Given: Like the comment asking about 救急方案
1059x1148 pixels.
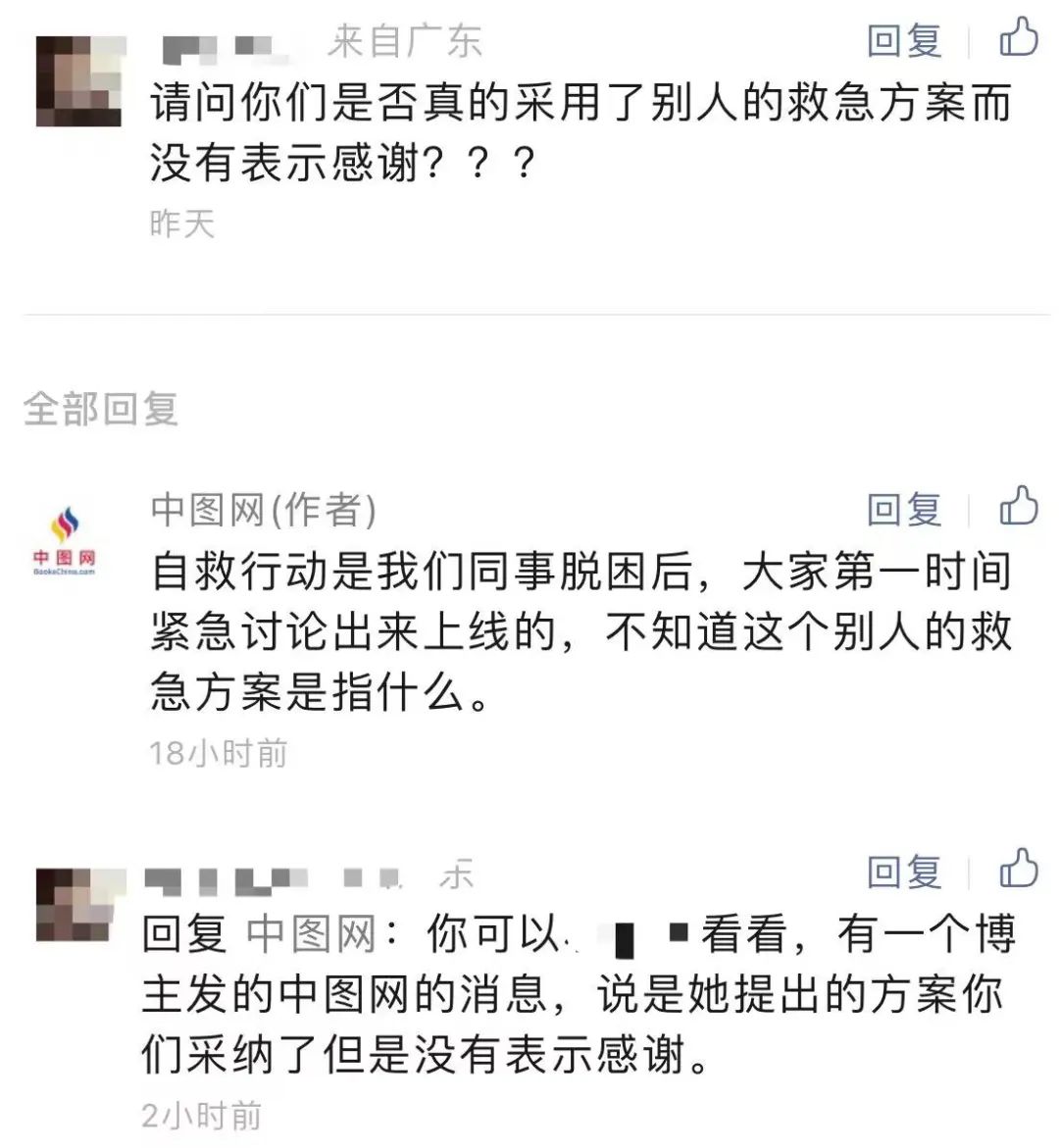Looking at the screenshot, I should coord(1018,39).
